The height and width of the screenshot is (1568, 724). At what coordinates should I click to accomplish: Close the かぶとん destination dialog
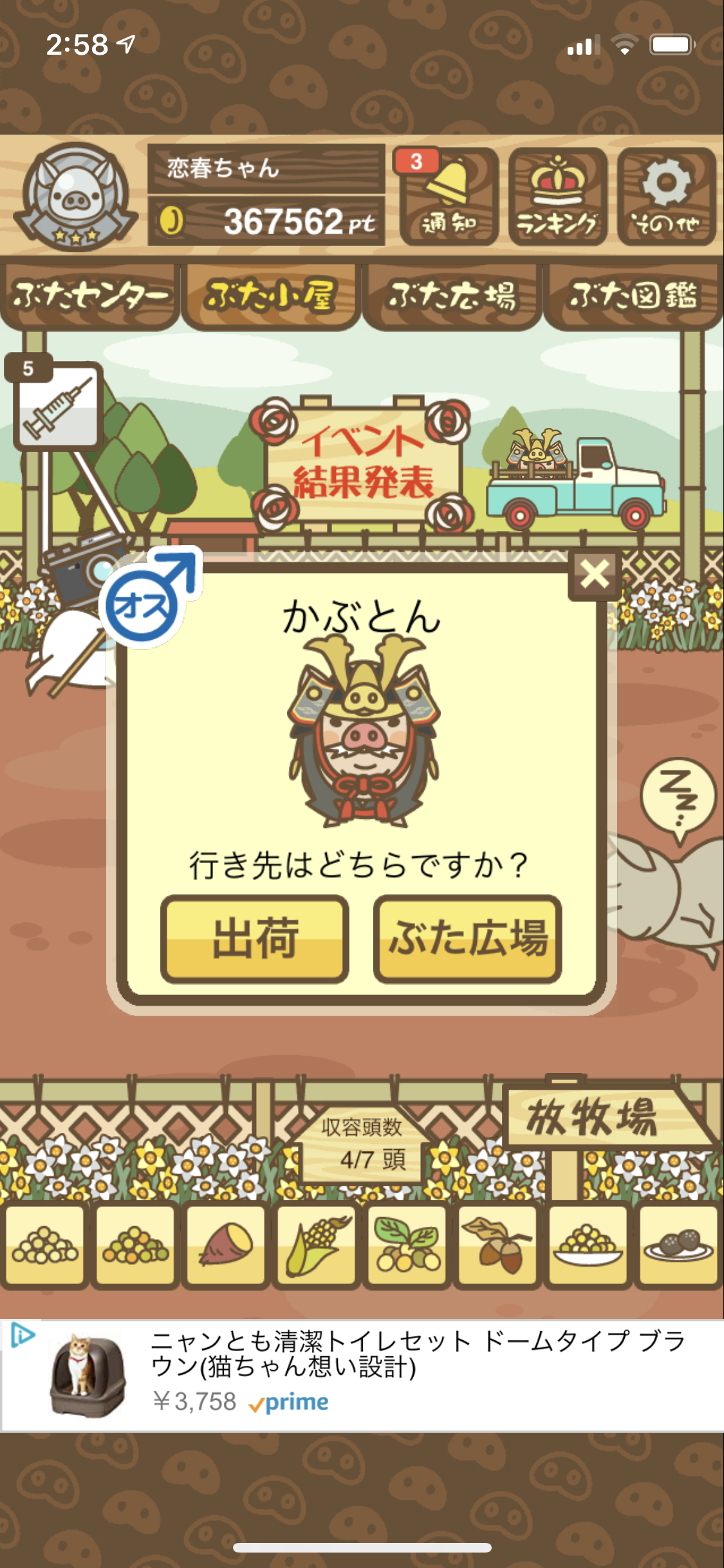[595, 574]
